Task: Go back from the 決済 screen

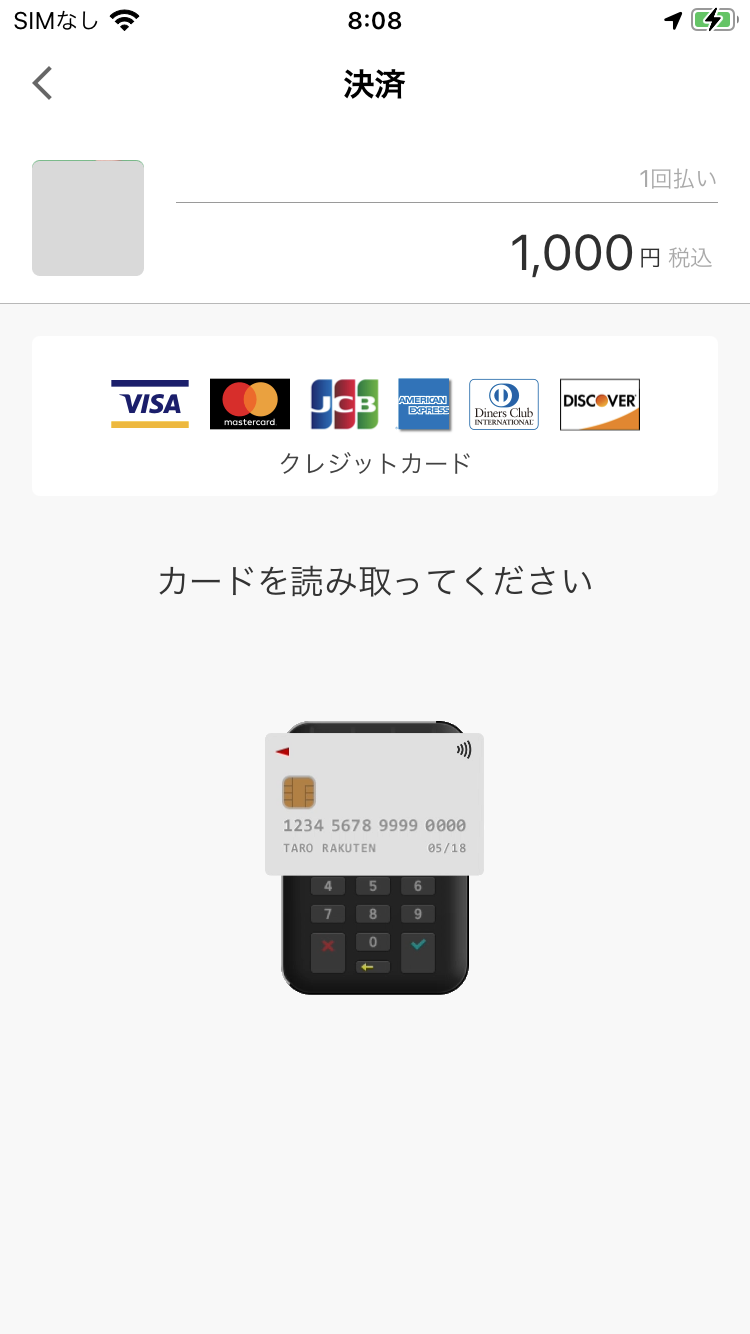Action: (x=42, y=84)
